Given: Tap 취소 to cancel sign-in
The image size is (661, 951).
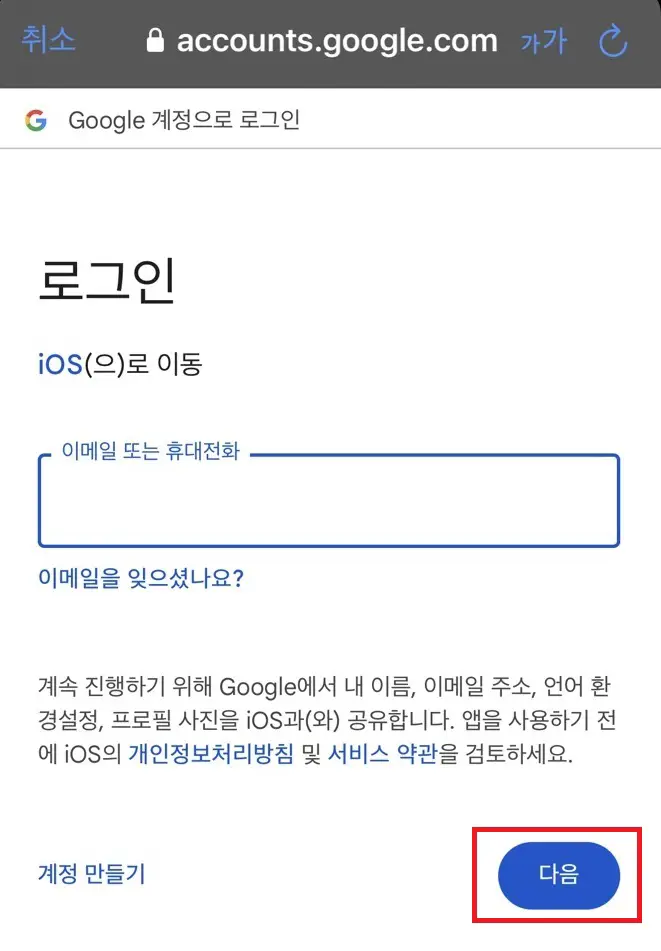Looking at the screenshot, I should tap(48, 40).
